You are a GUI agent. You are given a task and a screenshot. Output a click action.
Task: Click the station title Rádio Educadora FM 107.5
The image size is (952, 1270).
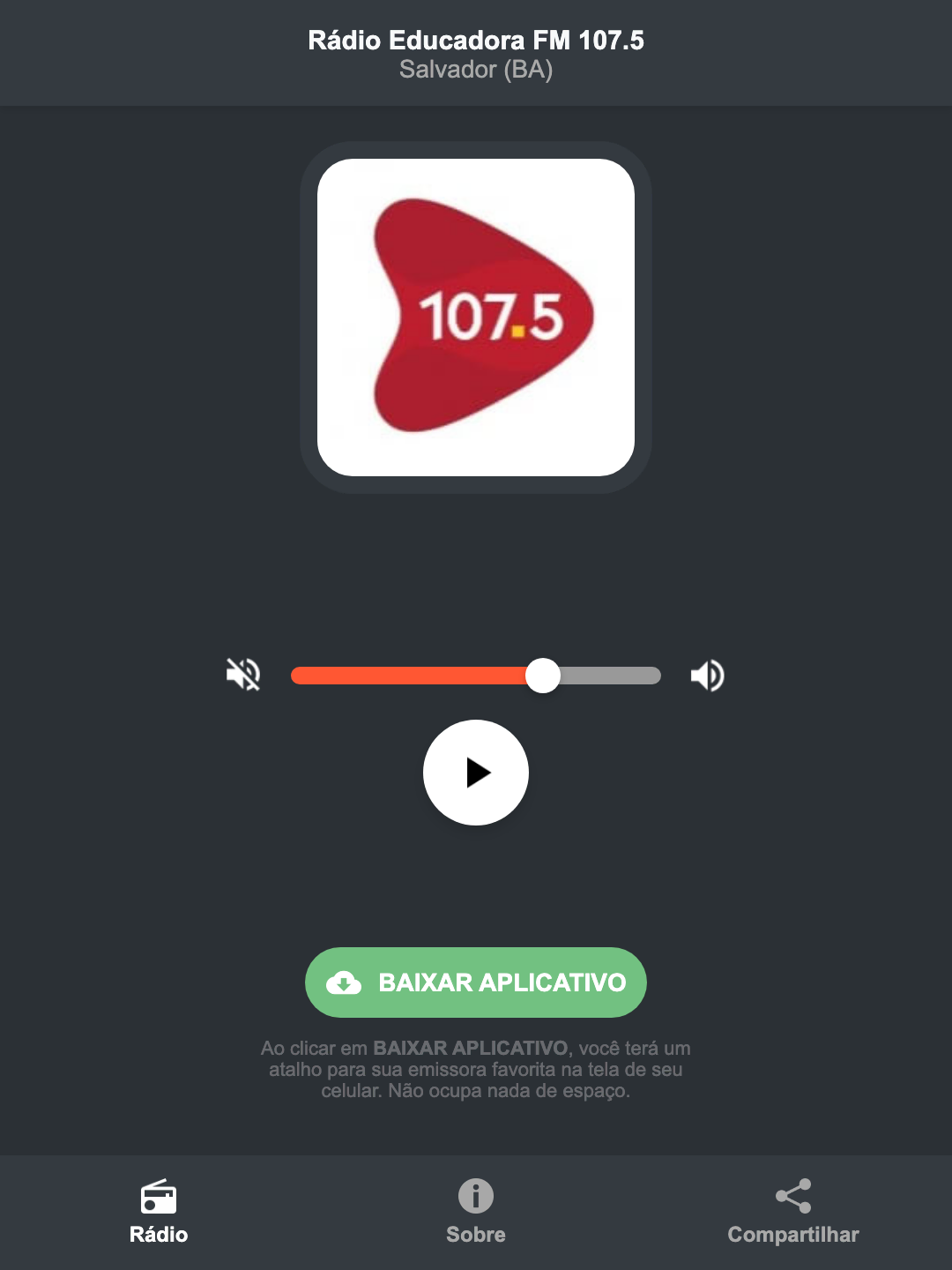(x=475, y=40)
